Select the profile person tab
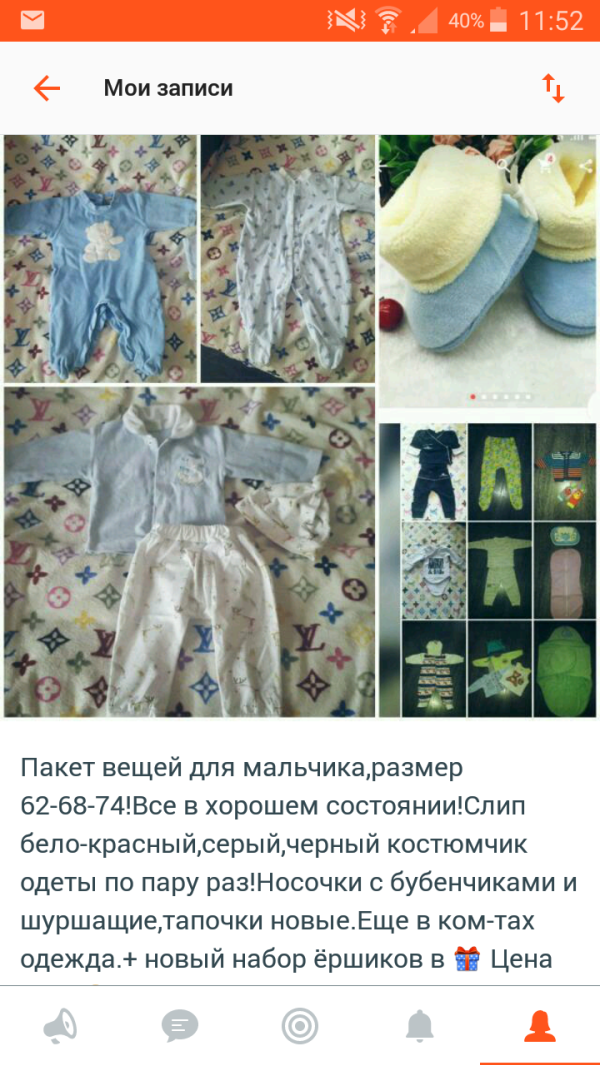The image size is (600, 1065). pyautogui.click(x=540, y=1026)
